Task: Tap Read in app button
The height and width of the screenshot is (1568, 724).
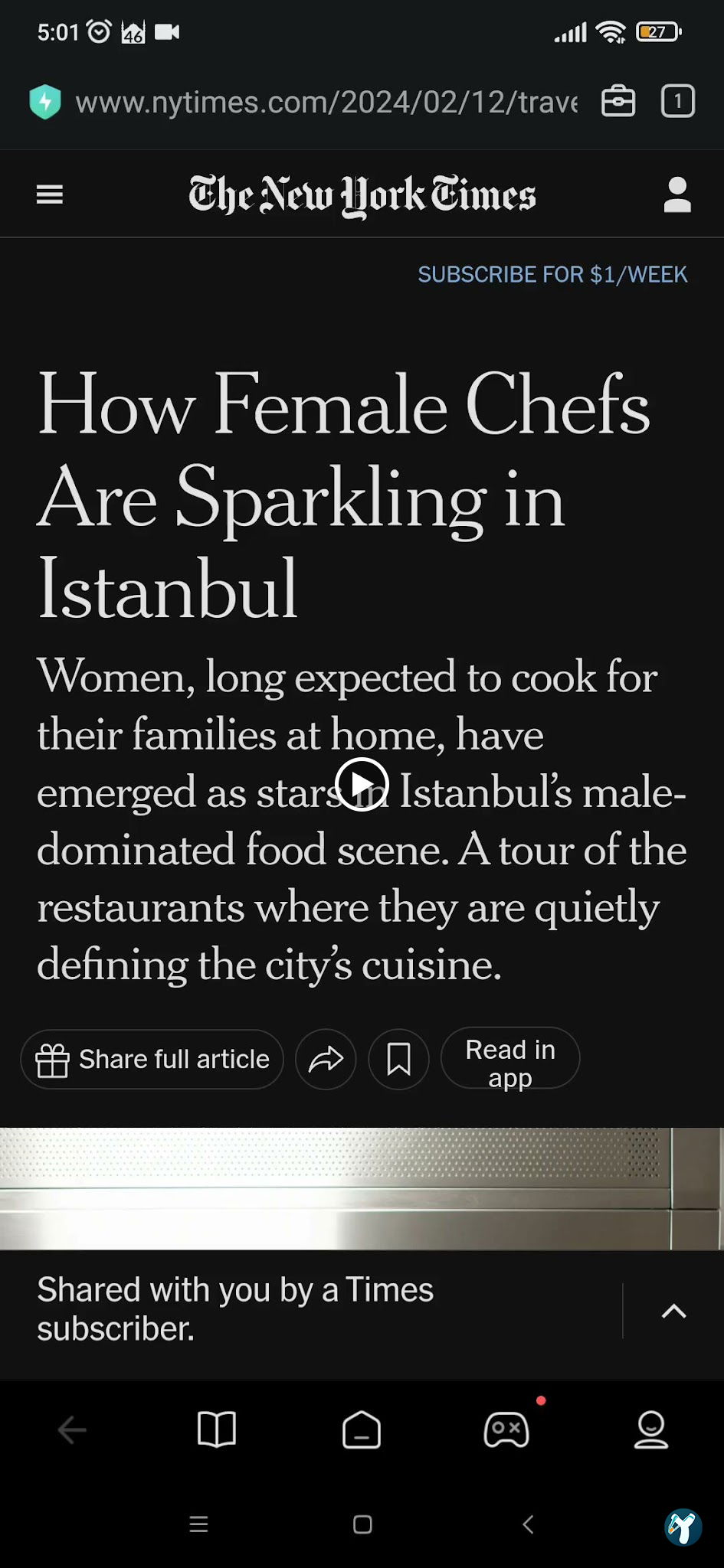Action: [510, 1060]
